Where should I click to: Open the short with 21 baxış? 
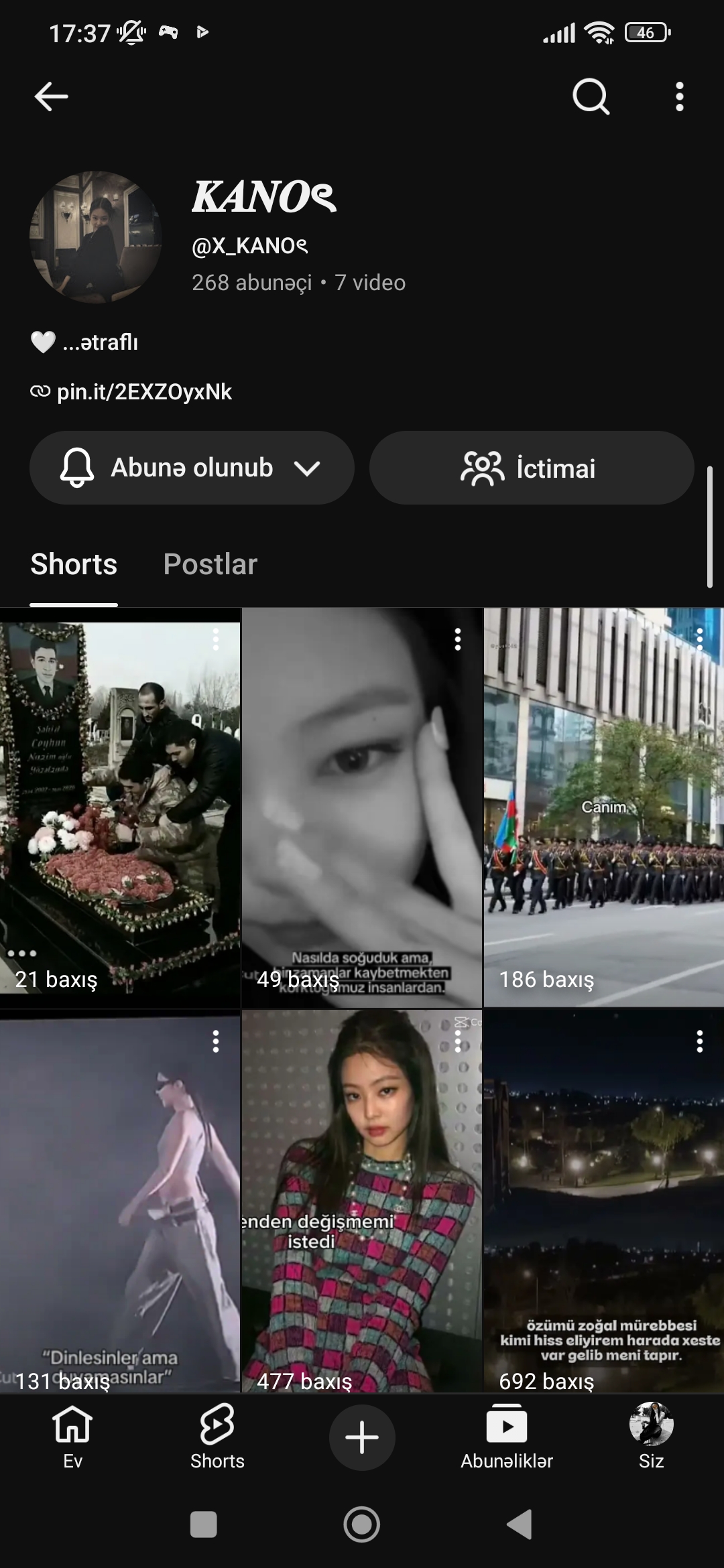pyautogui.click(x=120, y=807)
